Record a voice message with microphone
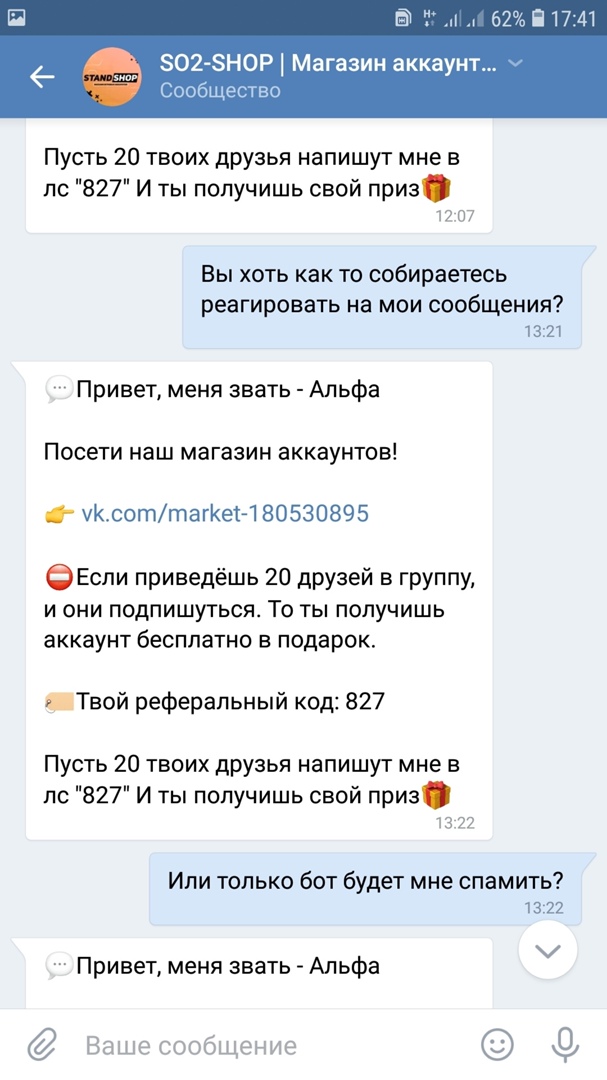The height and width of the screenshot is (1080, 607). tap(565, 1045)
